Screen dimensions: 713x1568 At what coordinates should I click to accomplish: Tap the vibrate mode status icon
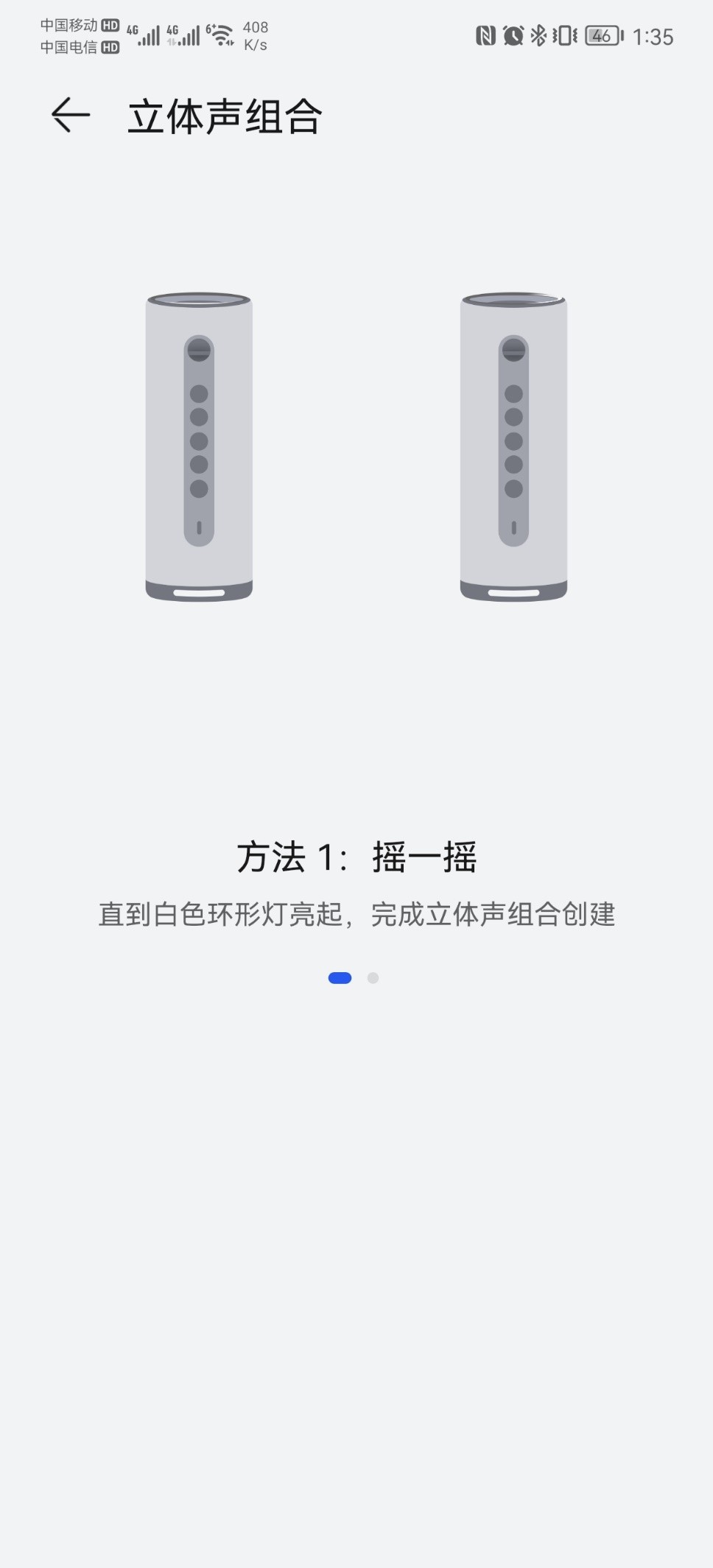pyautogui.click(x=563, y=35)
